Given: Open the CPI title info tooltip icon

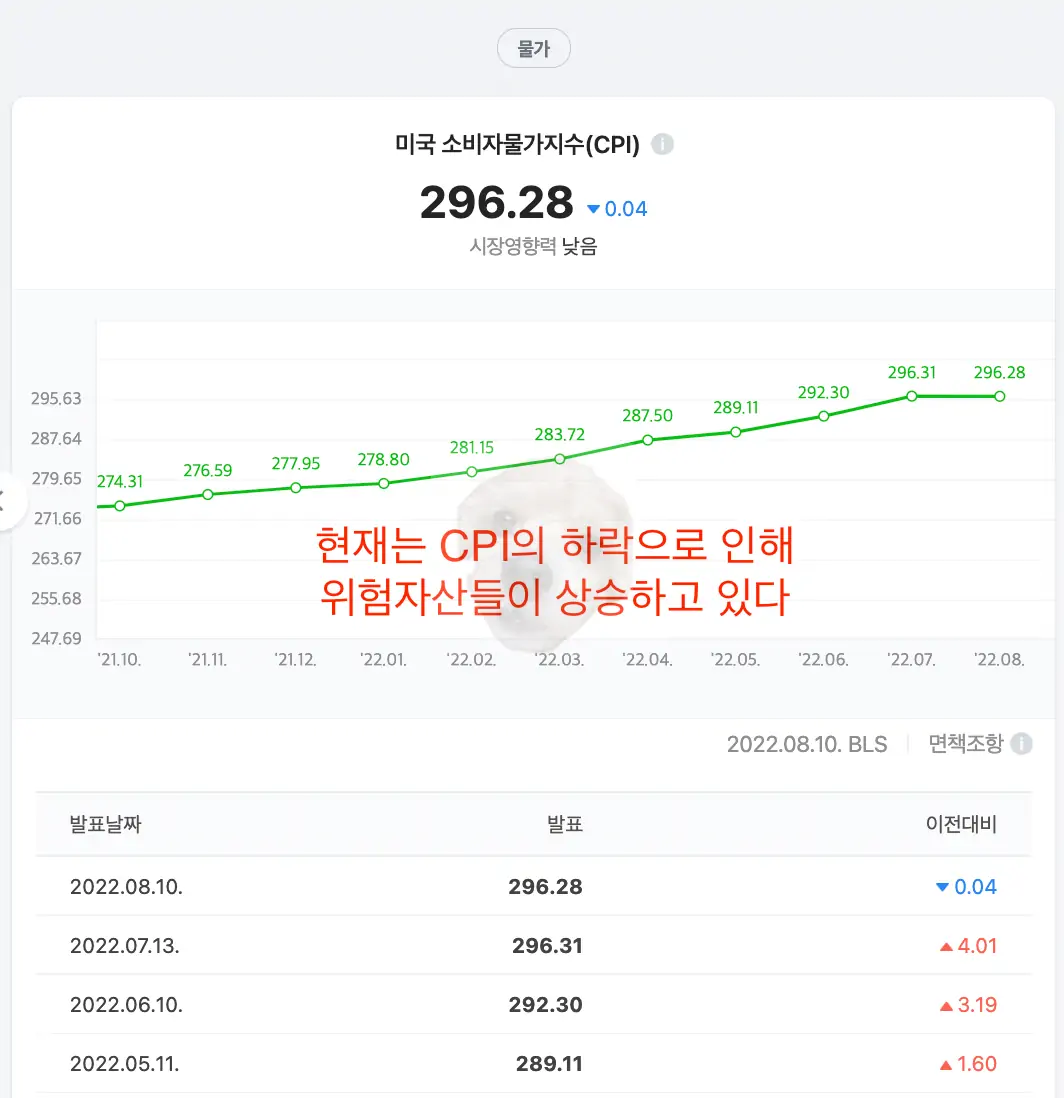Looking at the screenshot, I should click(x=661, y=143).
